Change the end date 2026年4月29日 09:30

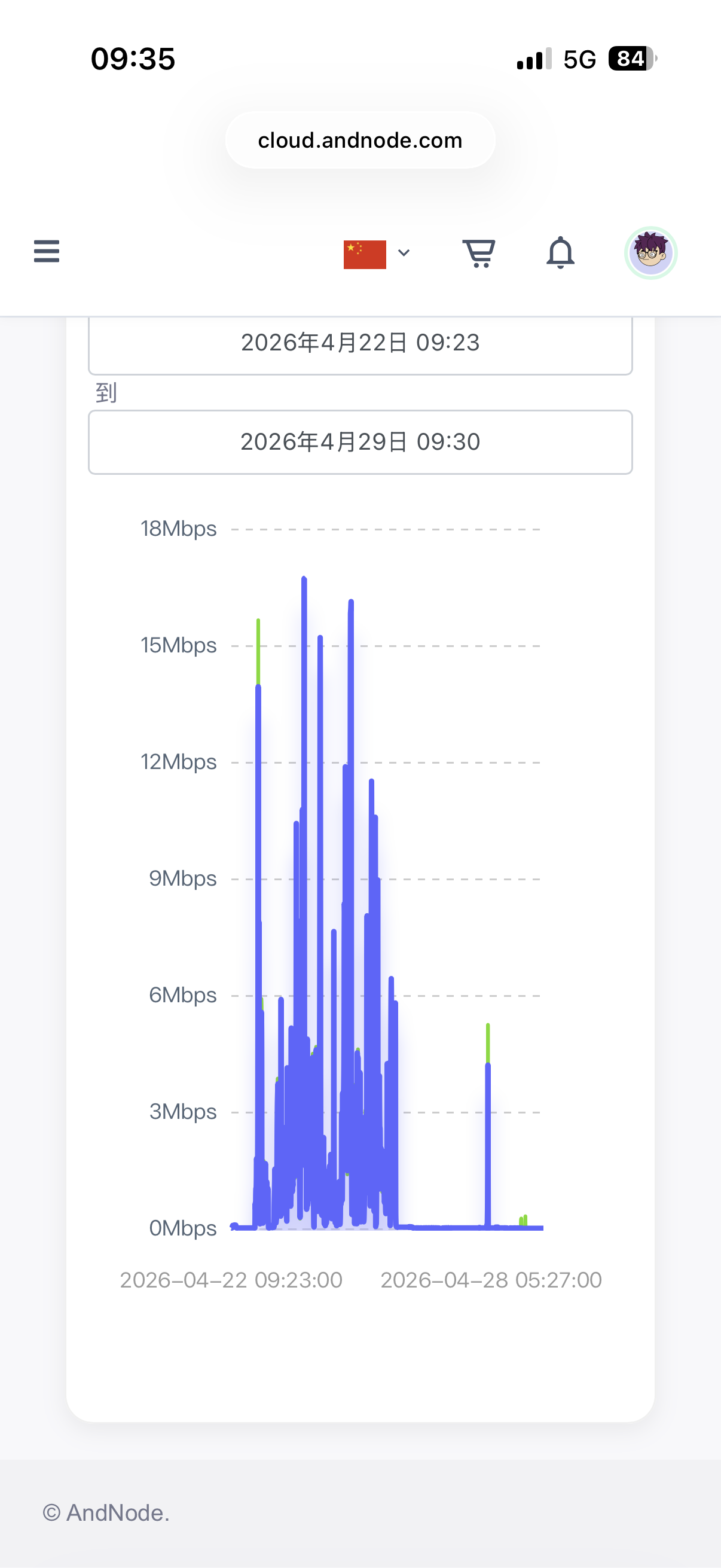(360, 442)
